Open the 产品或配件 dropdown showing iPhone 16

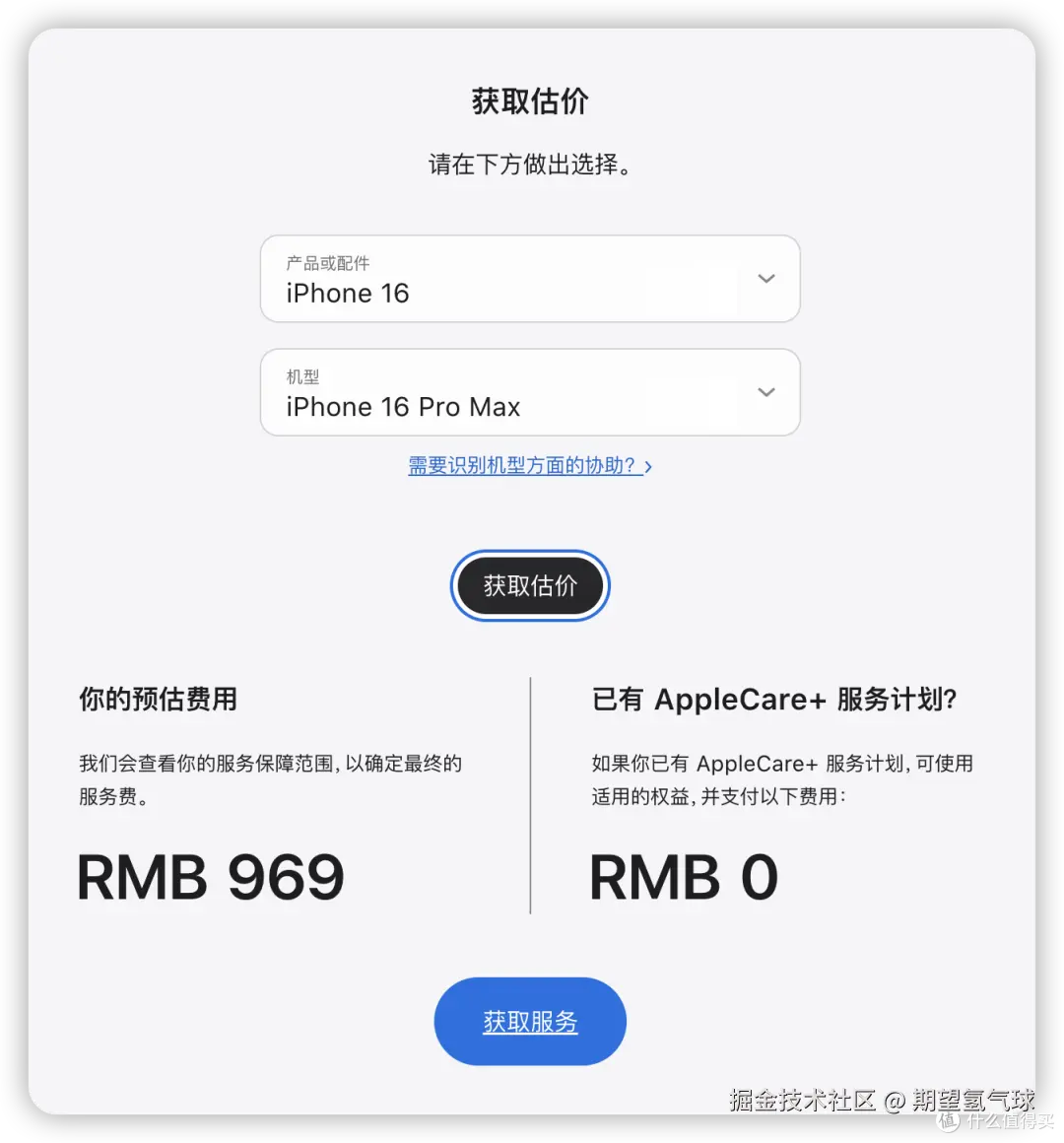point(530,279)
